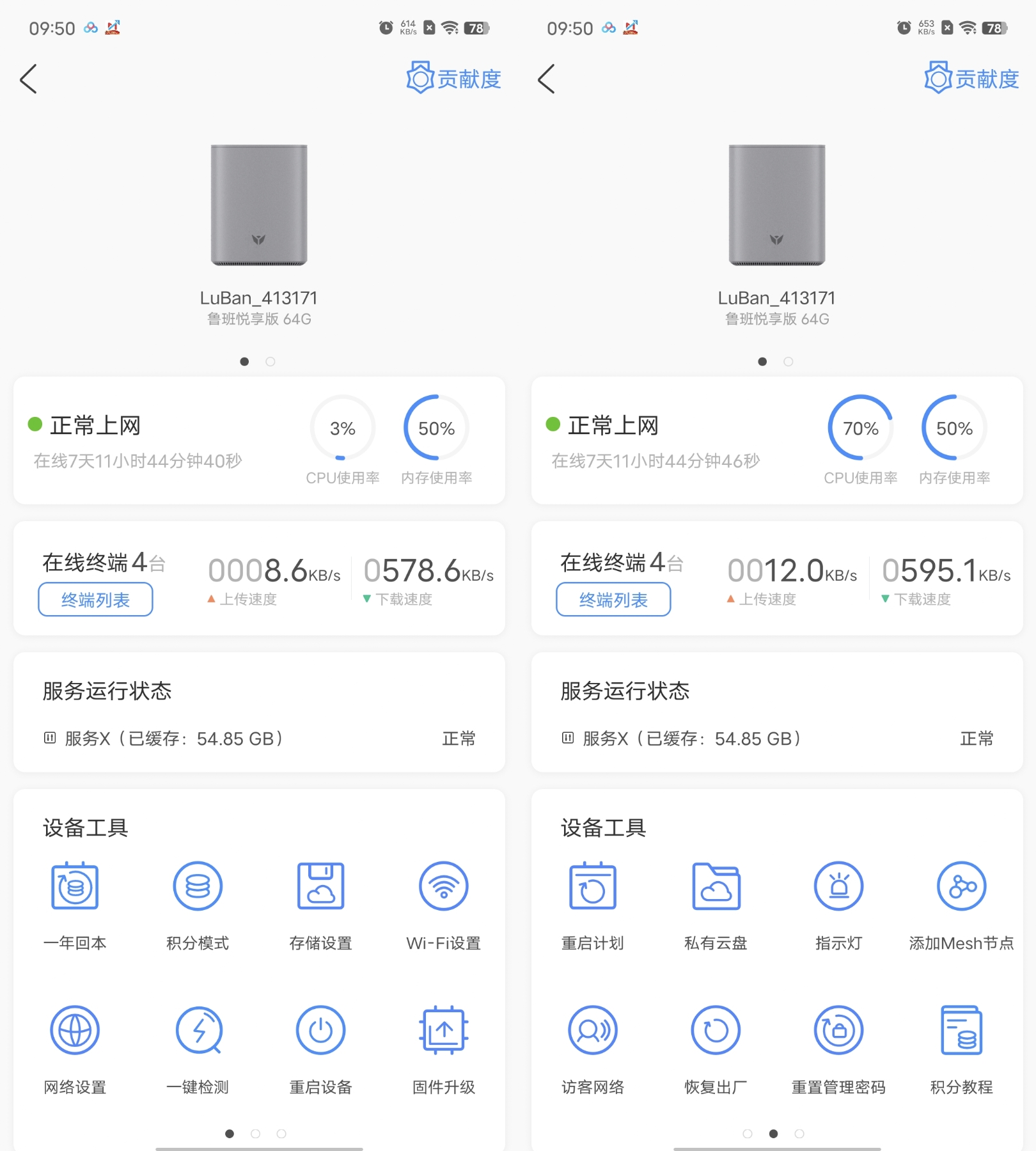
Task: Open 一年回本 from device tools
Action: (x=74, y=902)
